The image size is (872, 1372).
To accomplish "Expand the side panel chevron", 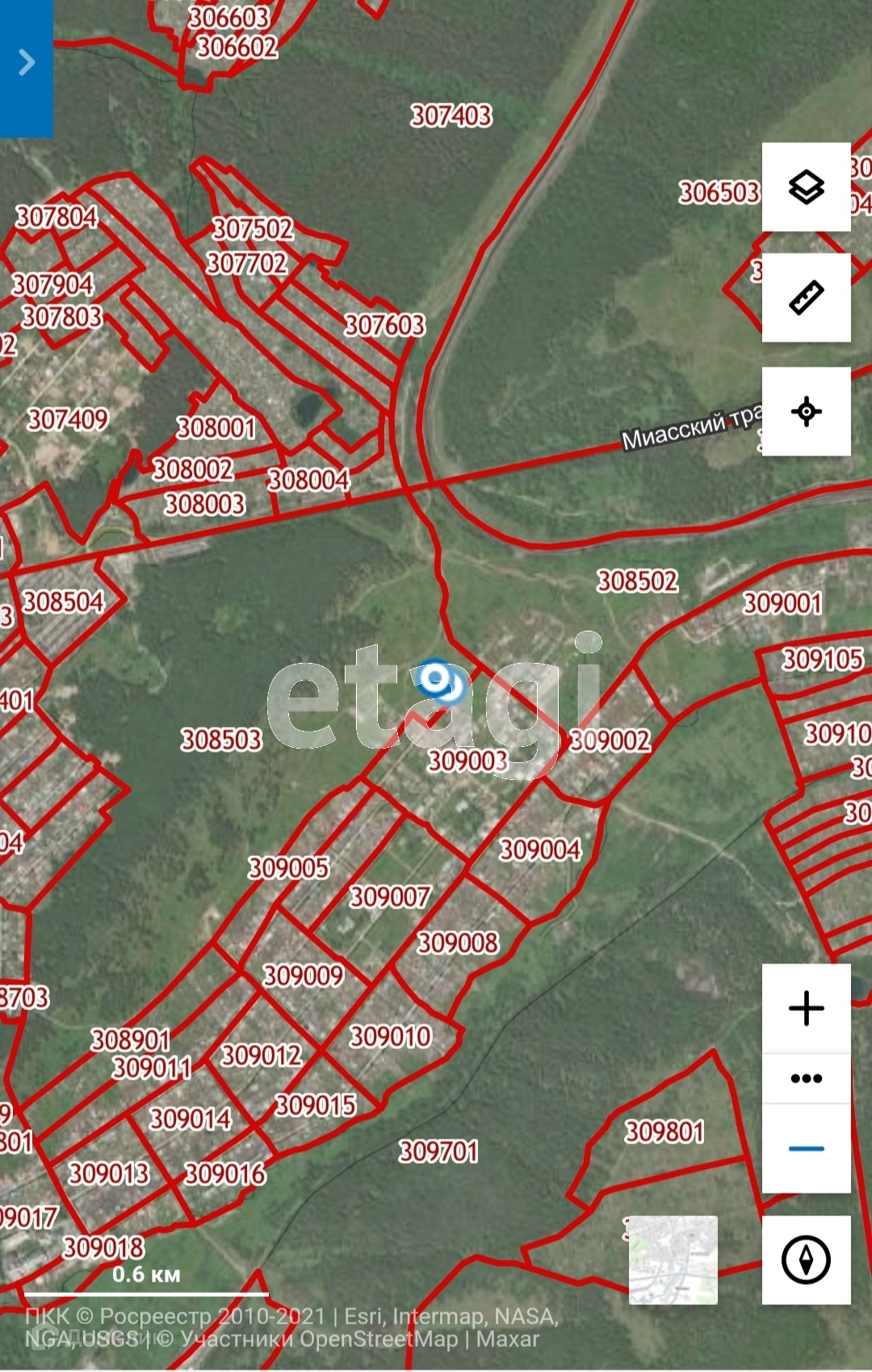I will tap(27, 62).
